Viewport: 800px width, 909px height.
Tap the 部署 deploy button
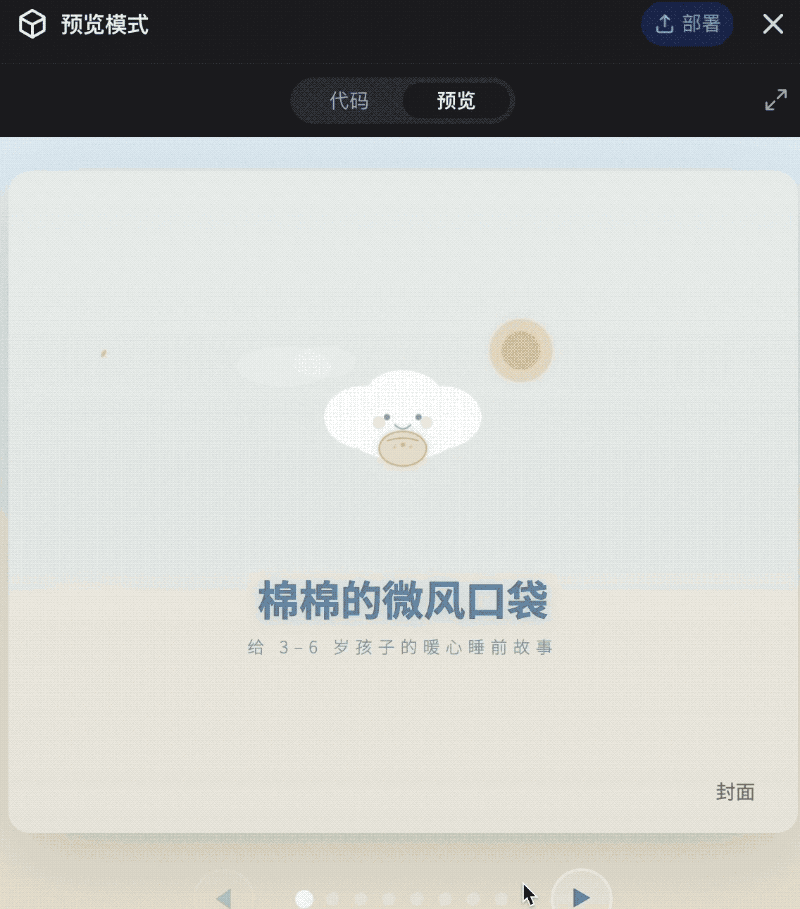[x=687, y=25]
